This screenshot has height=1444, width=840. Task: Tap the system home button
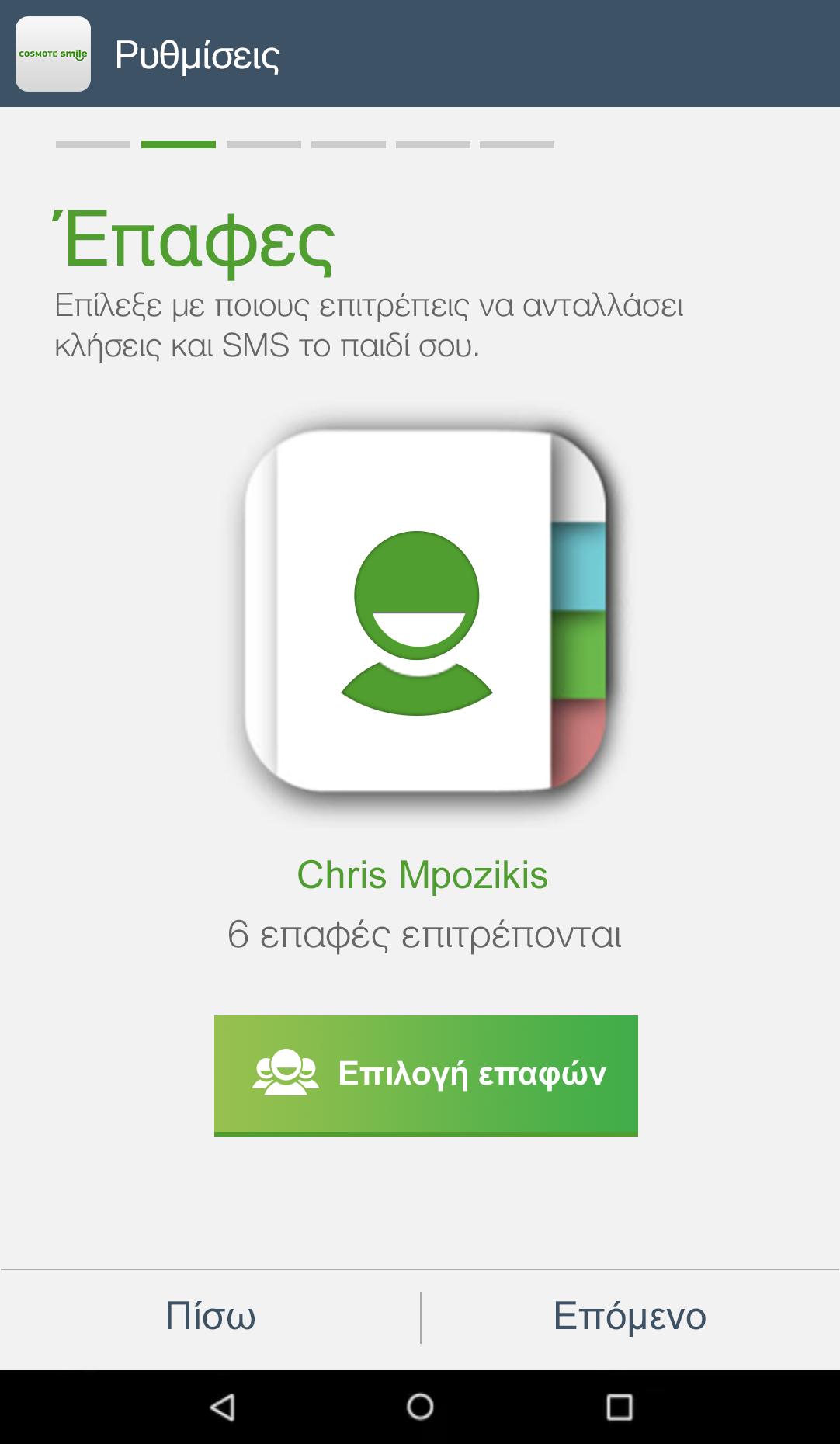coord(420,1406)
